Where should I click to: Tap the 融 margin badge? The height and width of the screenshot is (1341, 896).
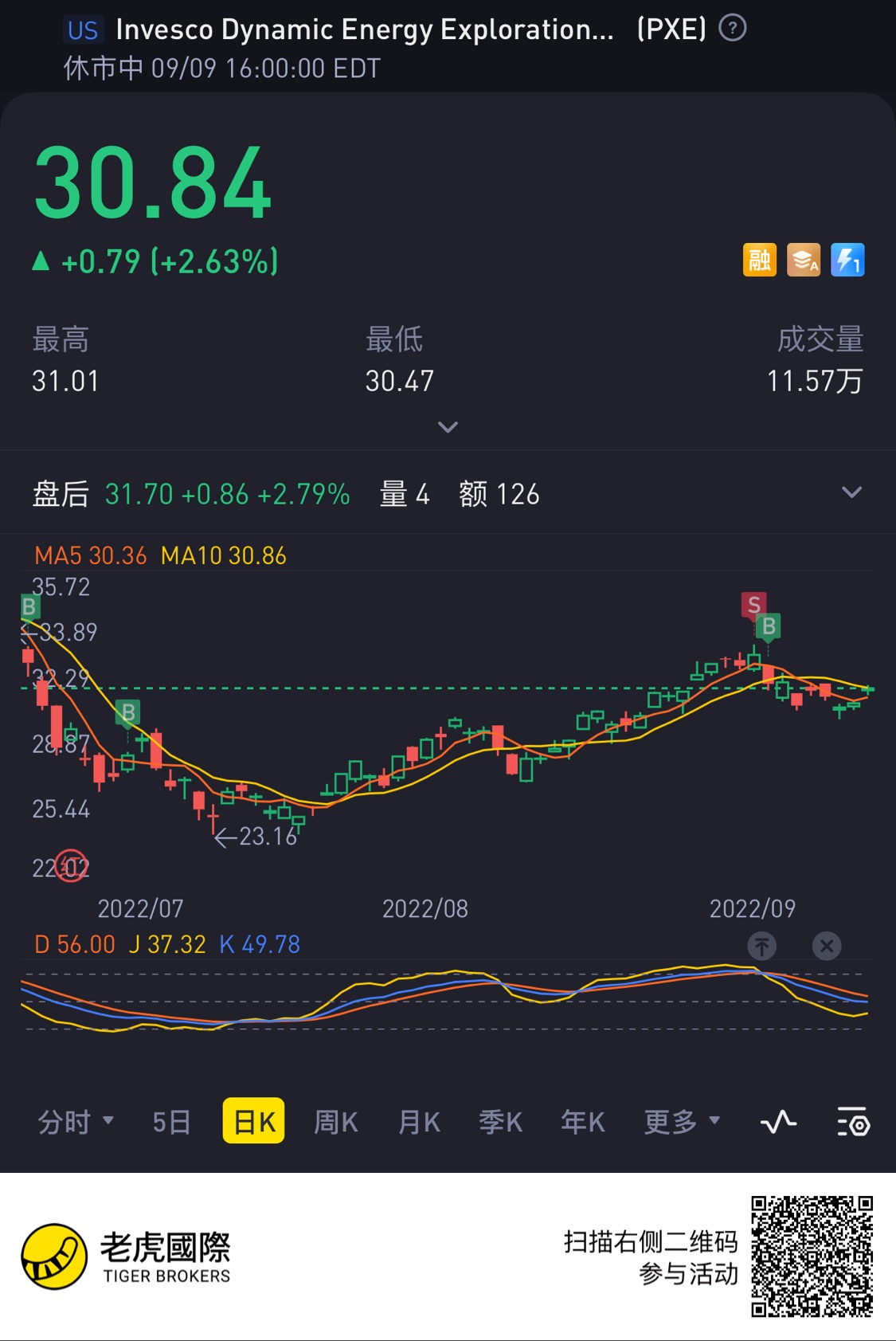point(759,260)
